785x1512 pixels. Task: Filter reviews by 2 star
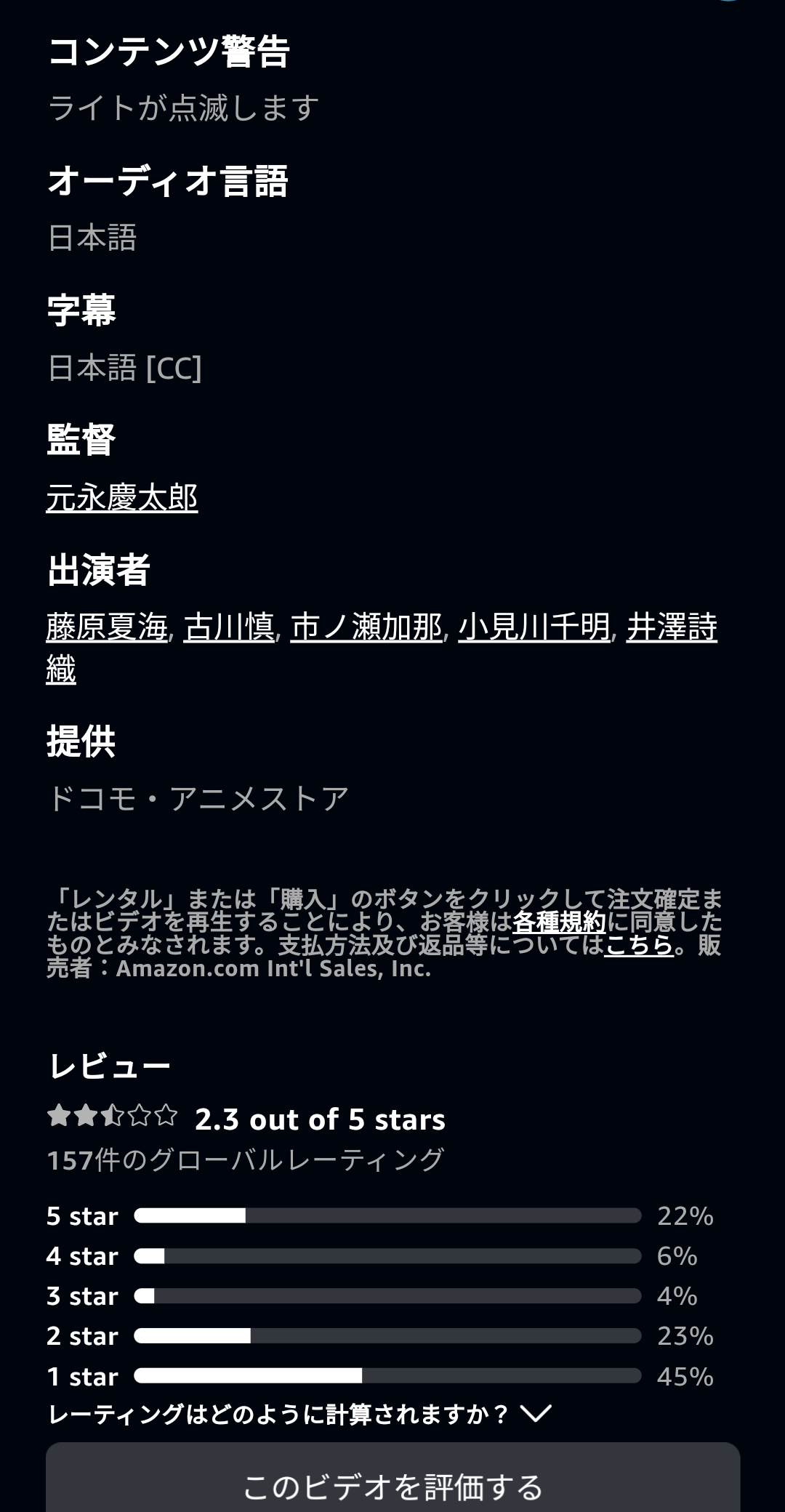tap(380, 1336)
